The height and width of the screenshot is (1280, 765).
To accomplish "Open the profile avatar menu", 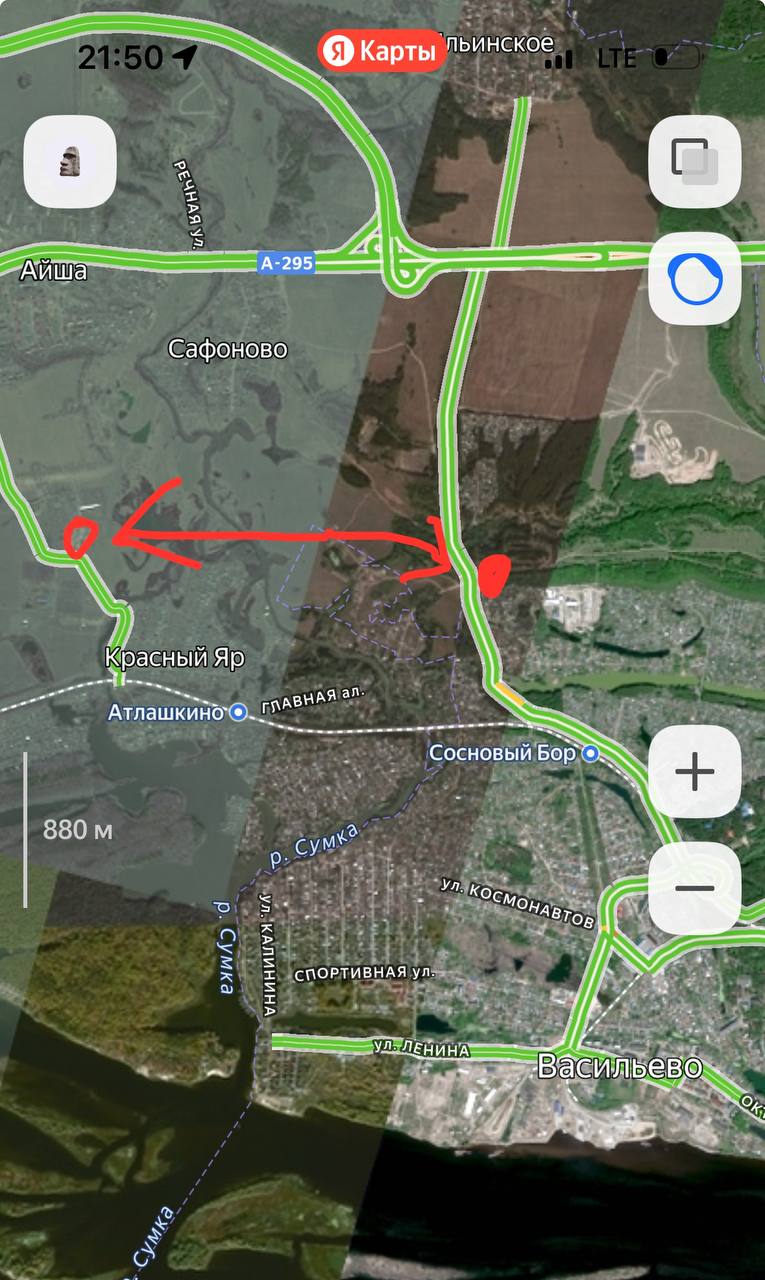I will [70, 161].
